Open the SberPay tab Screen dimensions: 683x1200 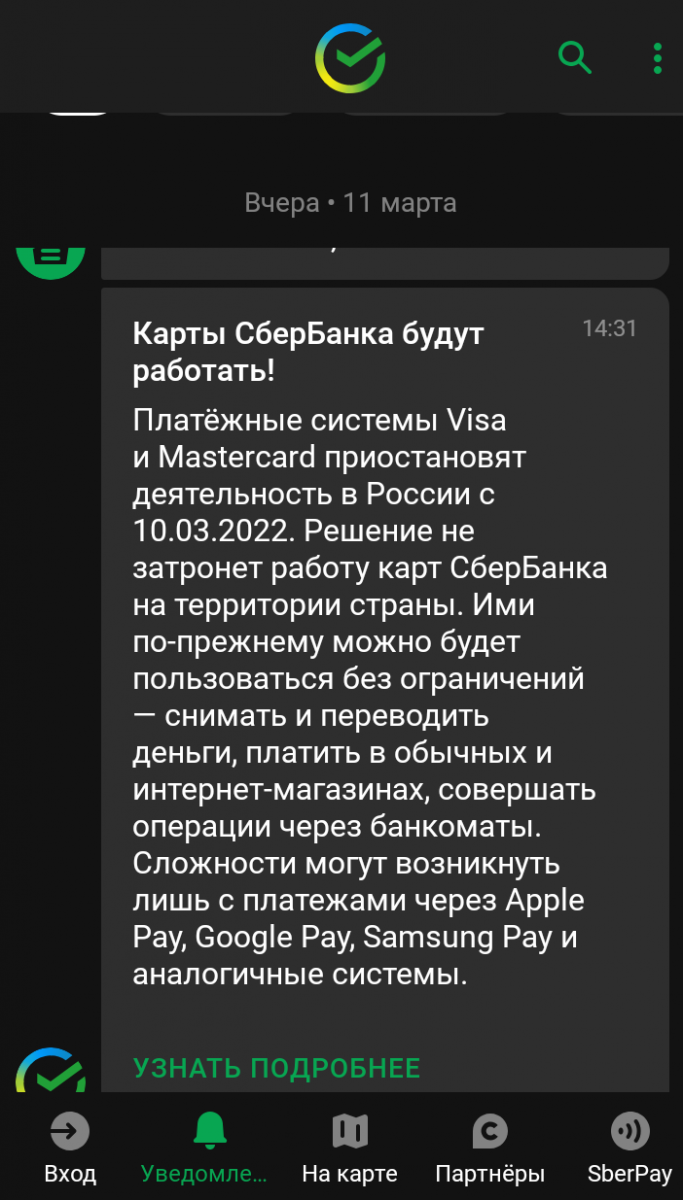pos(630,1148)
